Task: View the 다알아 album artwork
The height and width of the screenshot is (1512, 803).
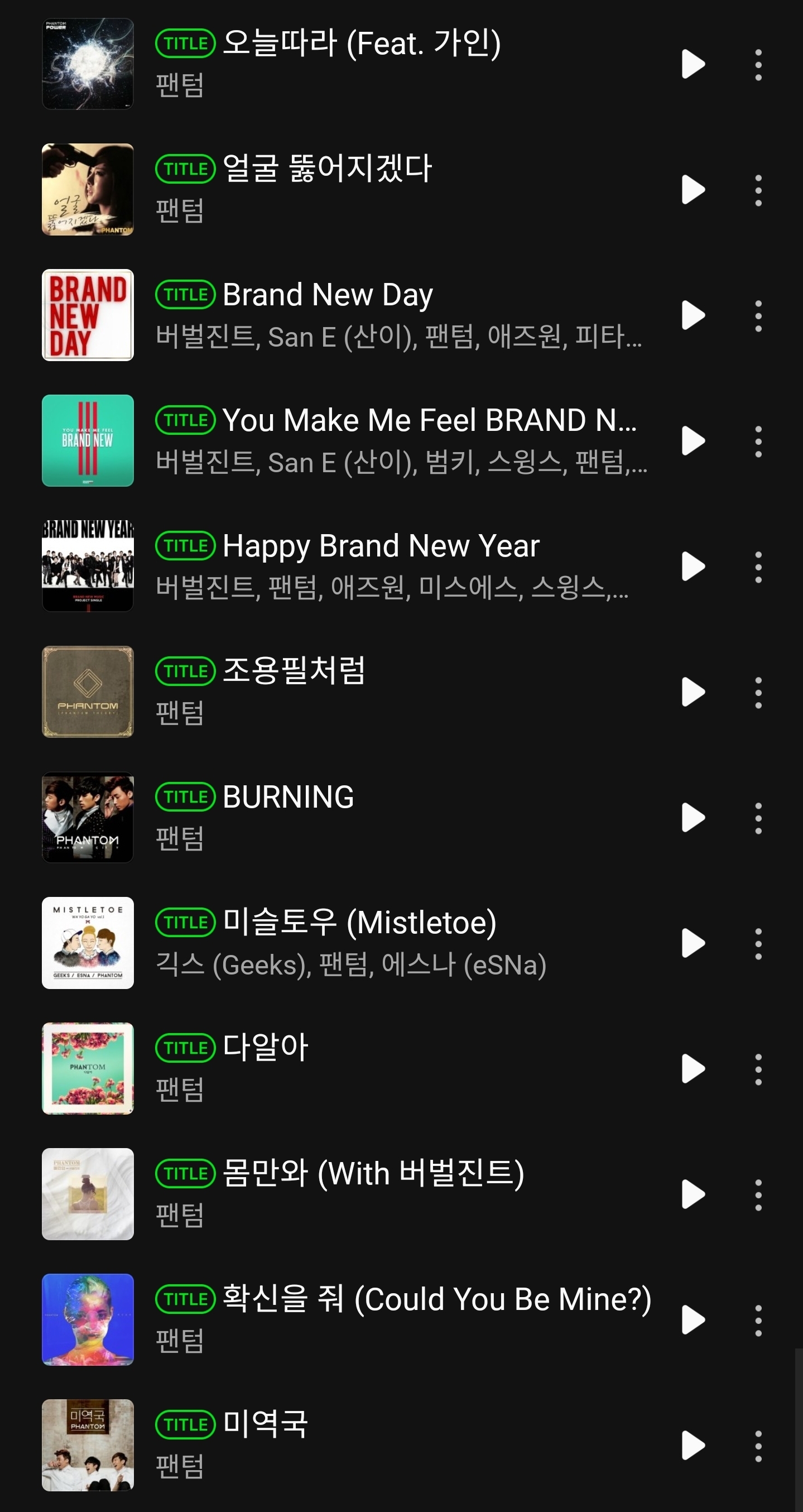Action: tap(88, 1069)
